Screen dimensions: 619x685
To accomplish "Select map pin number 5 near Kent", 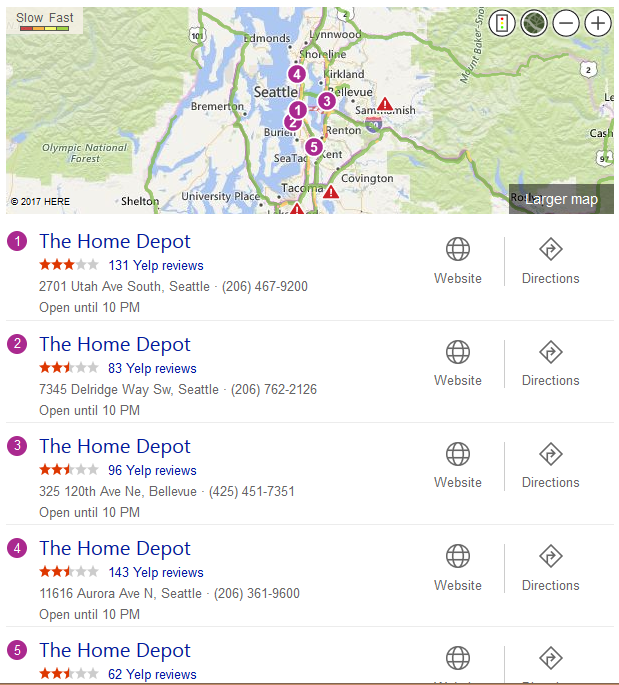I will point(313,147).
